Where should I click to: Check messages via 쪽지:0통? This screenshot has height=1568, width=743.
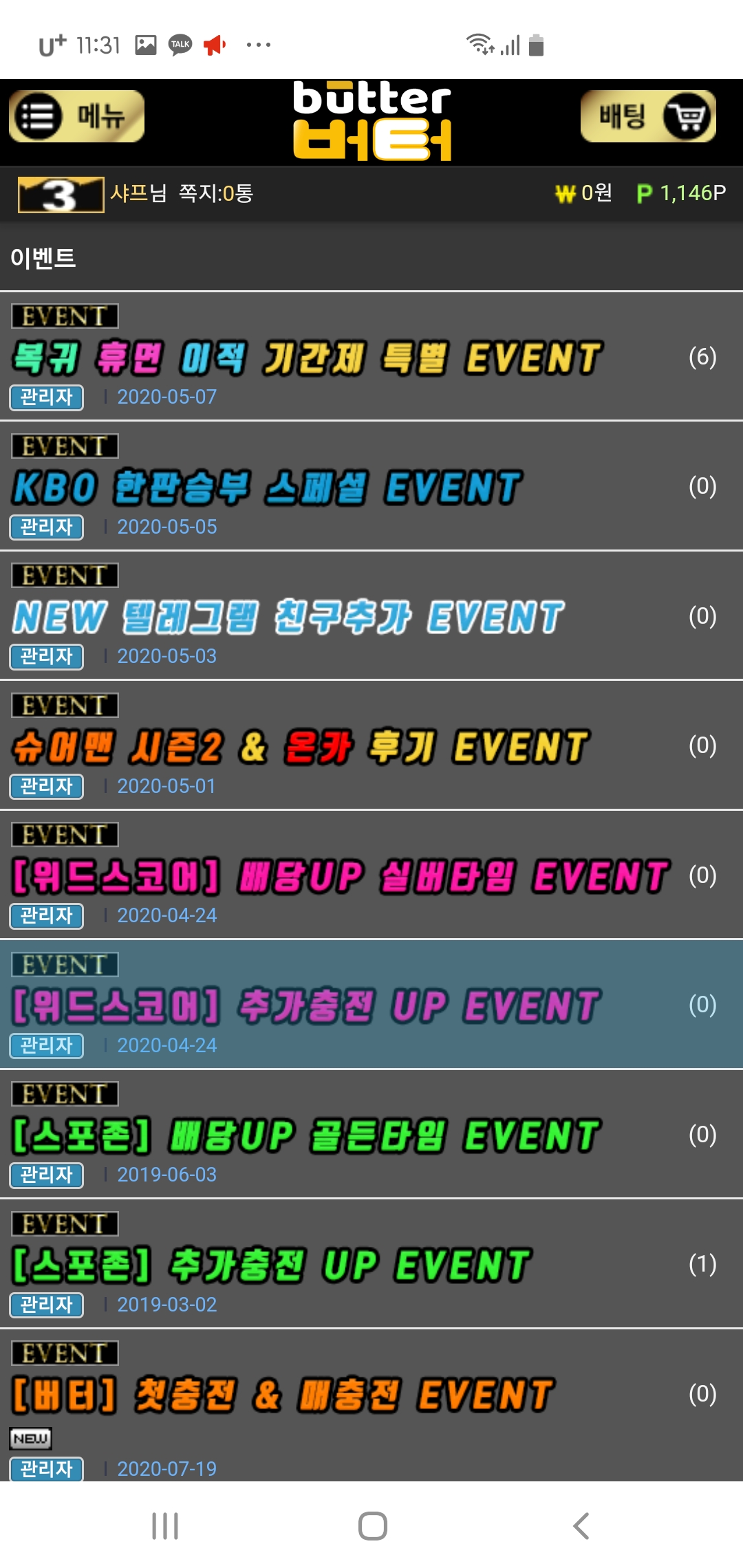point(216,193)
